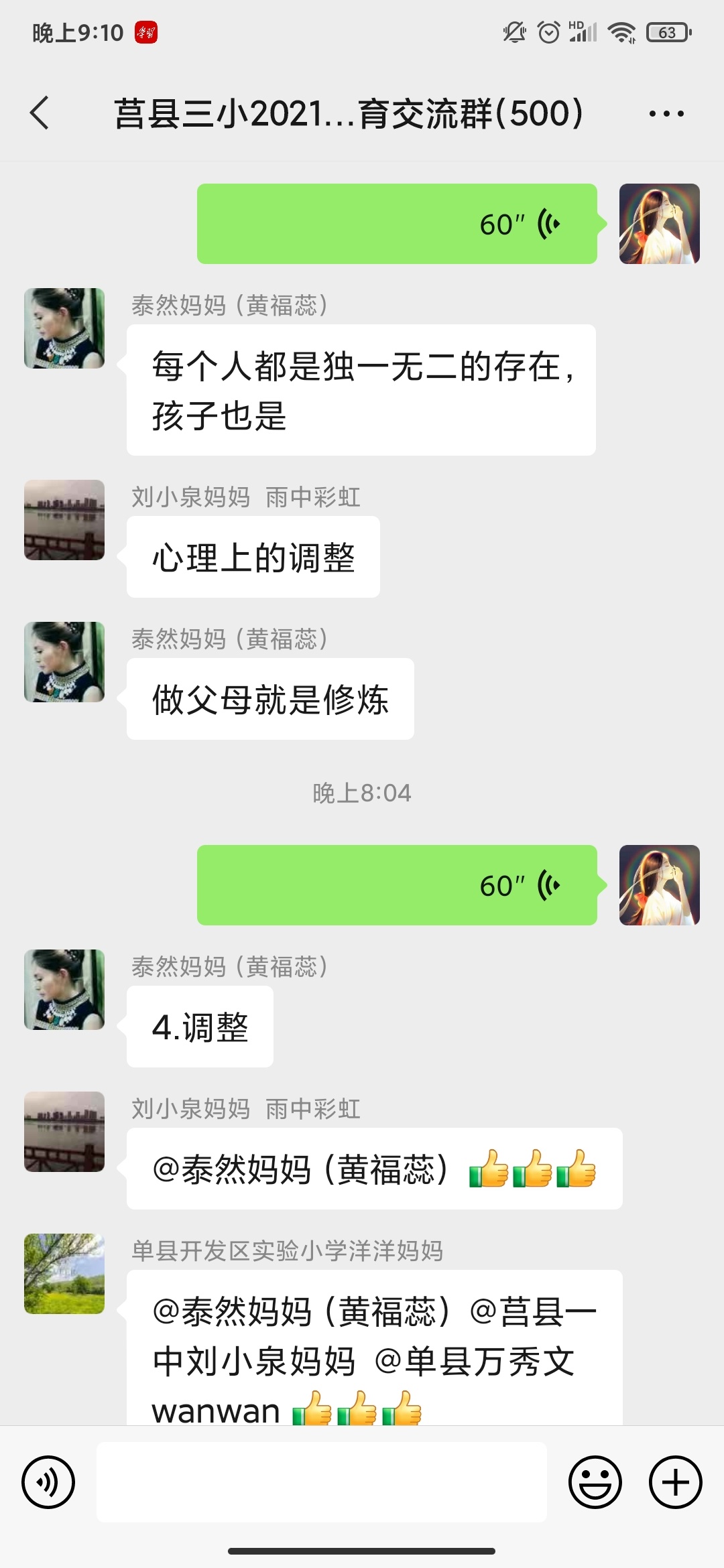This screenshot has width=724, height=1568.
Task: Open 泰然妈妈's profile avatar
Action: click(x=64, y=328)
